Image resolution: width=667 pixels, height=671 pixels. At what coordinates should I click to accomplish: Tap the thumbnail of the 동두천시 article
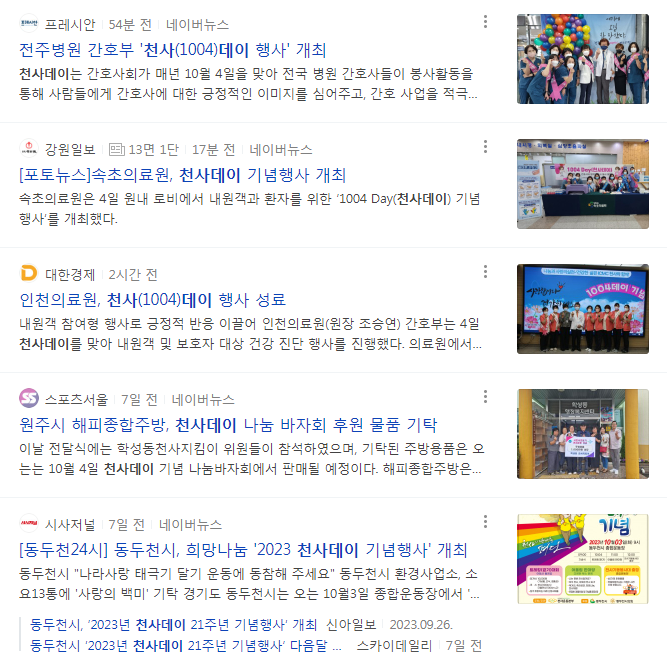[x=582, y=559]
